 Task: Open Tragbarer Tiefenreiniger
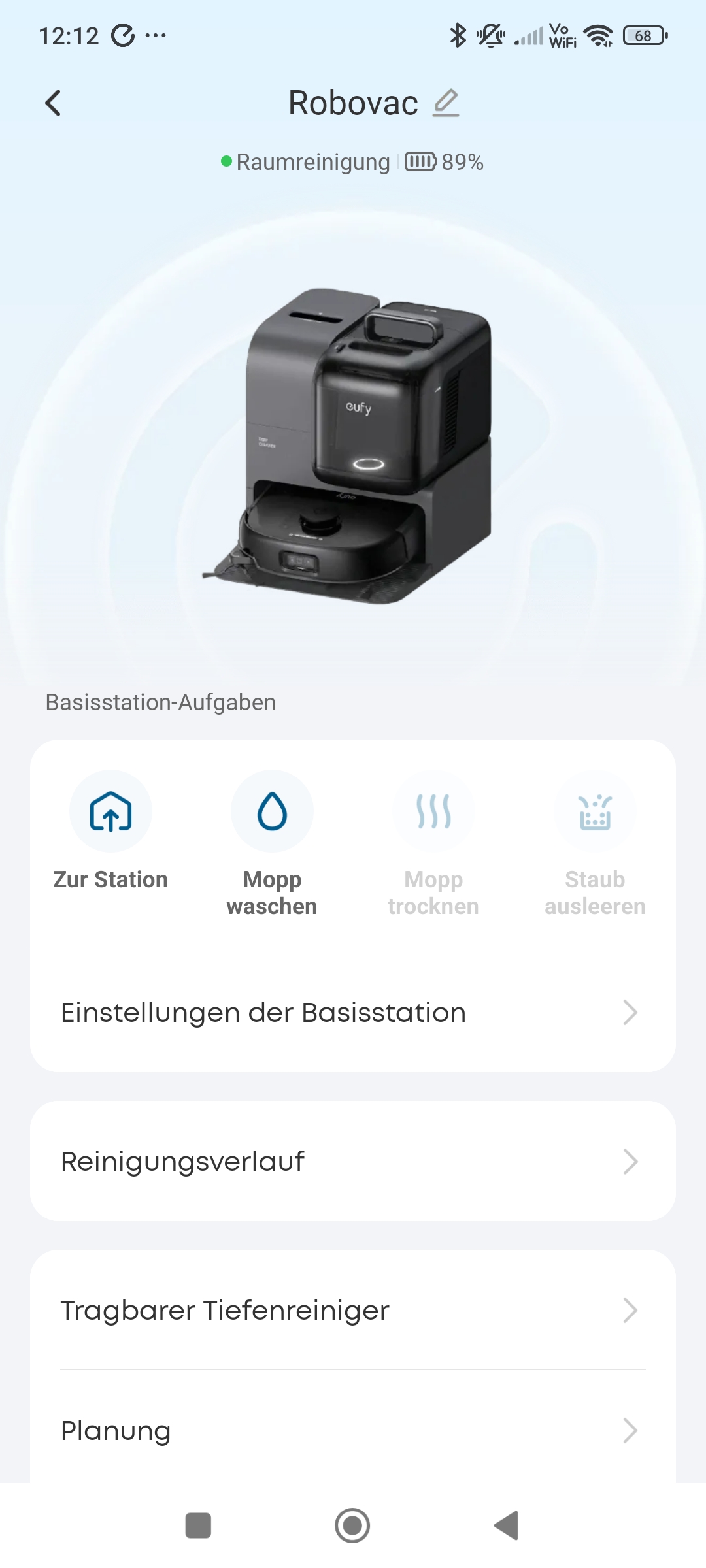coord(353,1310)
